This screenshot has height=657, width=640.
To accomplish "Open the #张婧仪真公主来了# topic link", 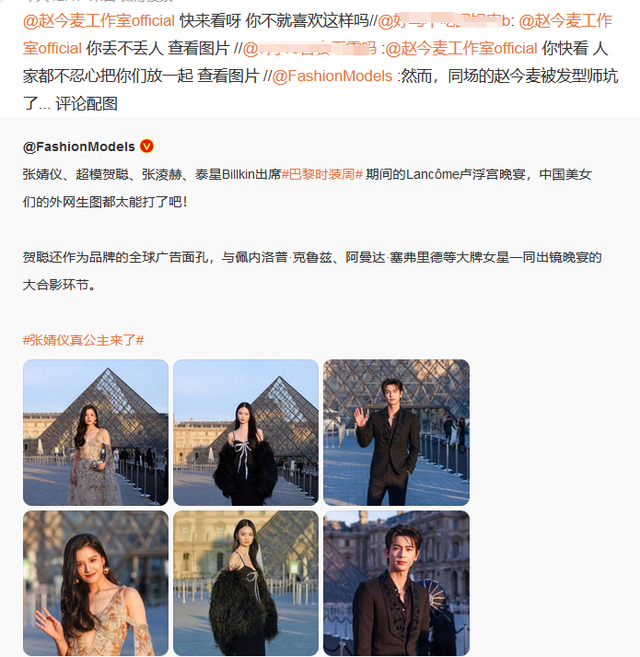I will (x=83, y=340).
